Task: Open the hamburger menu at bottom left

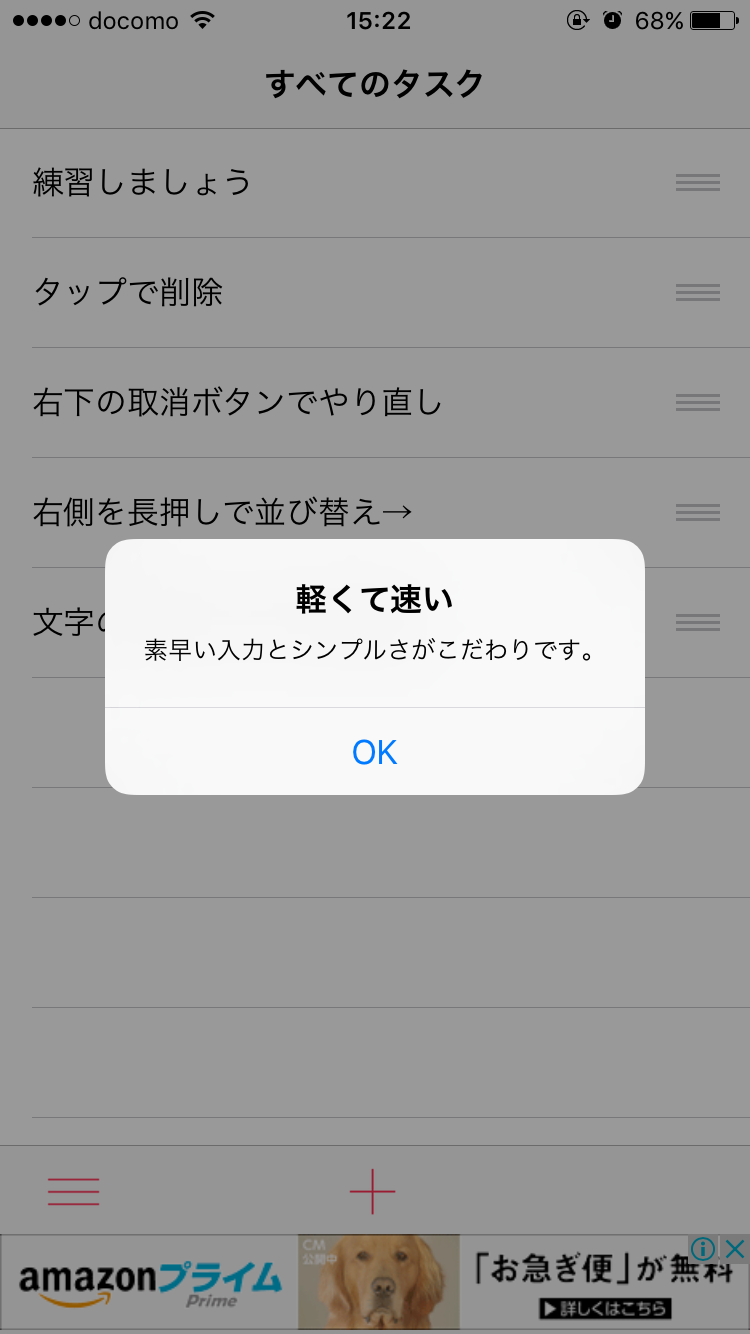Action: [x=74, y=1192]
